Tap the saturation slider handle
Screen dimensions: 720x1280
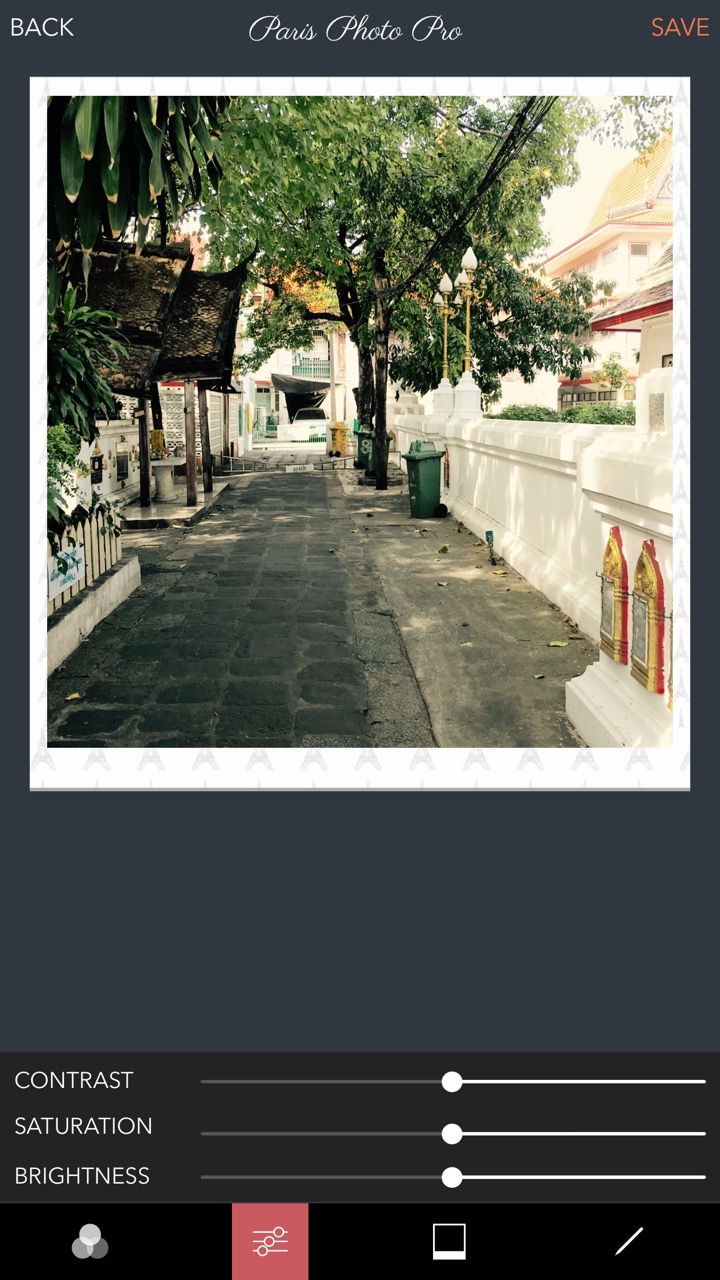coord(452,1133)
